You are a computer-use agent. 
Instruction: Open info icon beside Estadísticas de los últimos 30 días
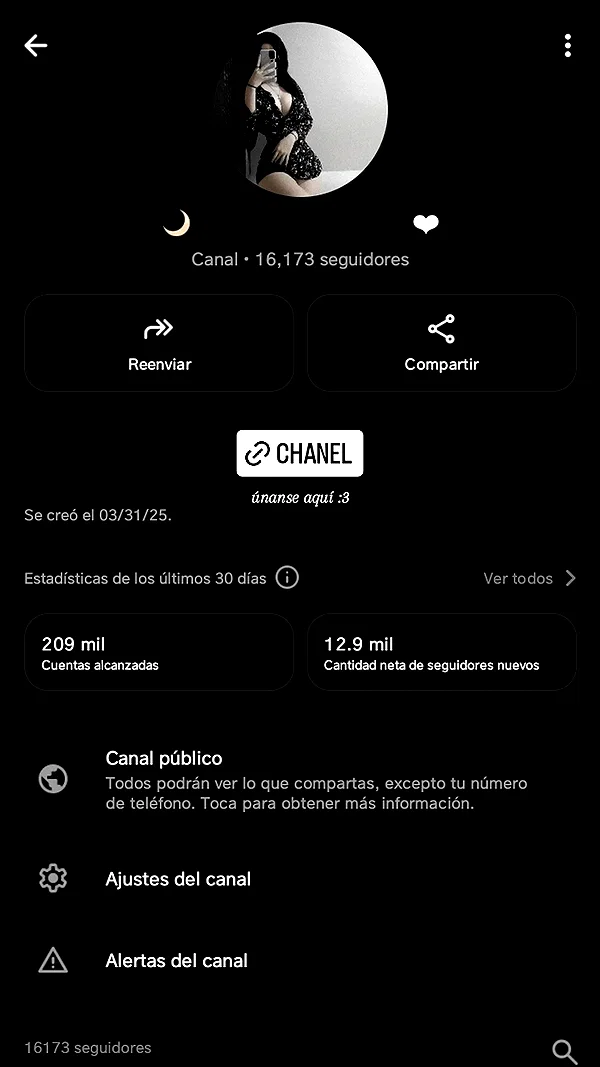click(x=287, y=578)
